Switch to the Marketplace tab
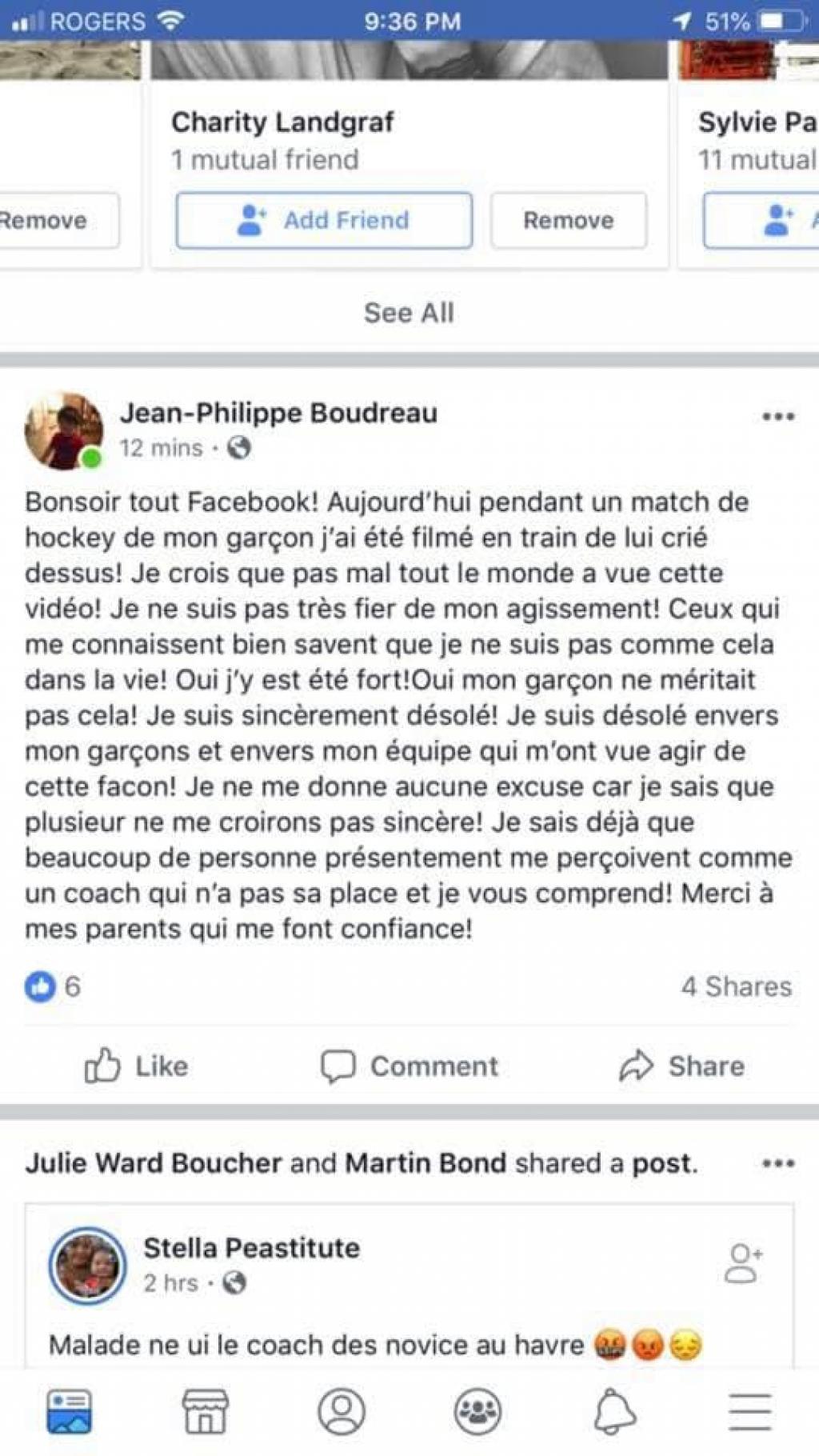Image resolution: width=819 pixels, height=1456 pixels. click(x=206, y=1412)
